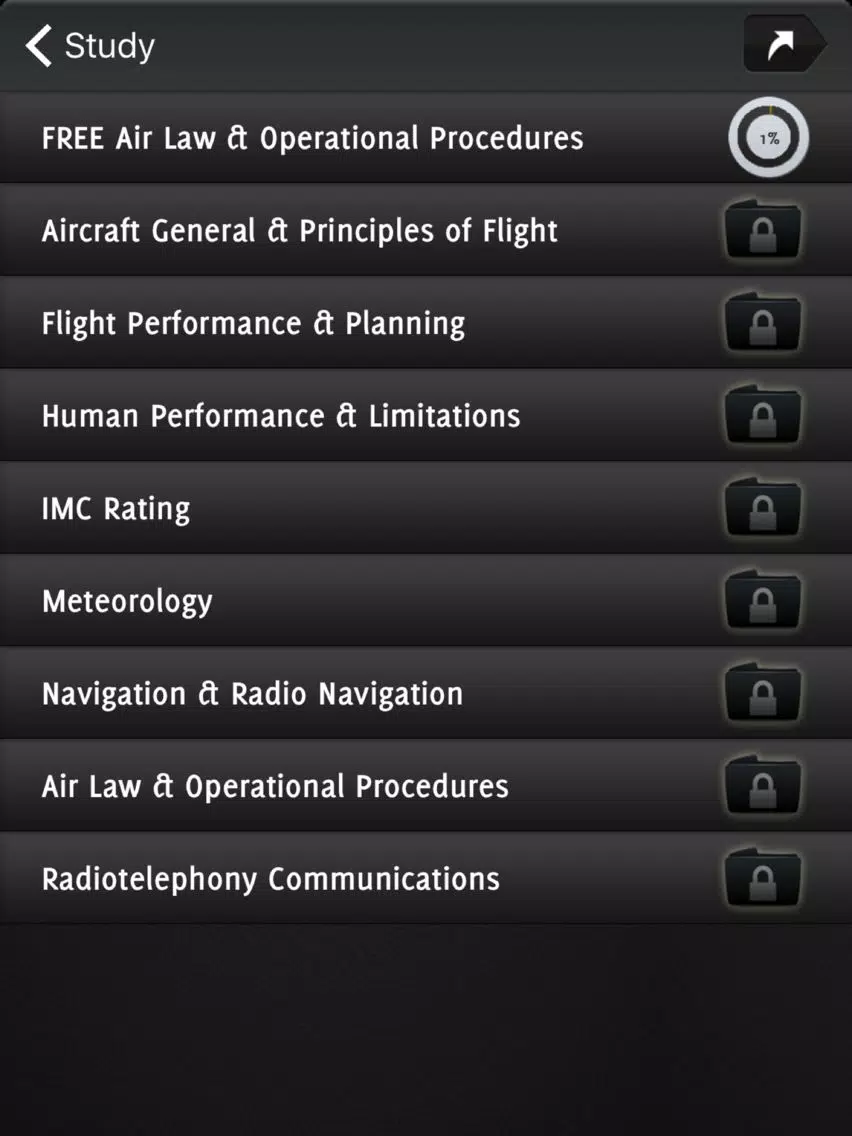Open FREE Air Law & Operational Procedures
Screen dimensions: 852x1136
(x=426, y=138)
